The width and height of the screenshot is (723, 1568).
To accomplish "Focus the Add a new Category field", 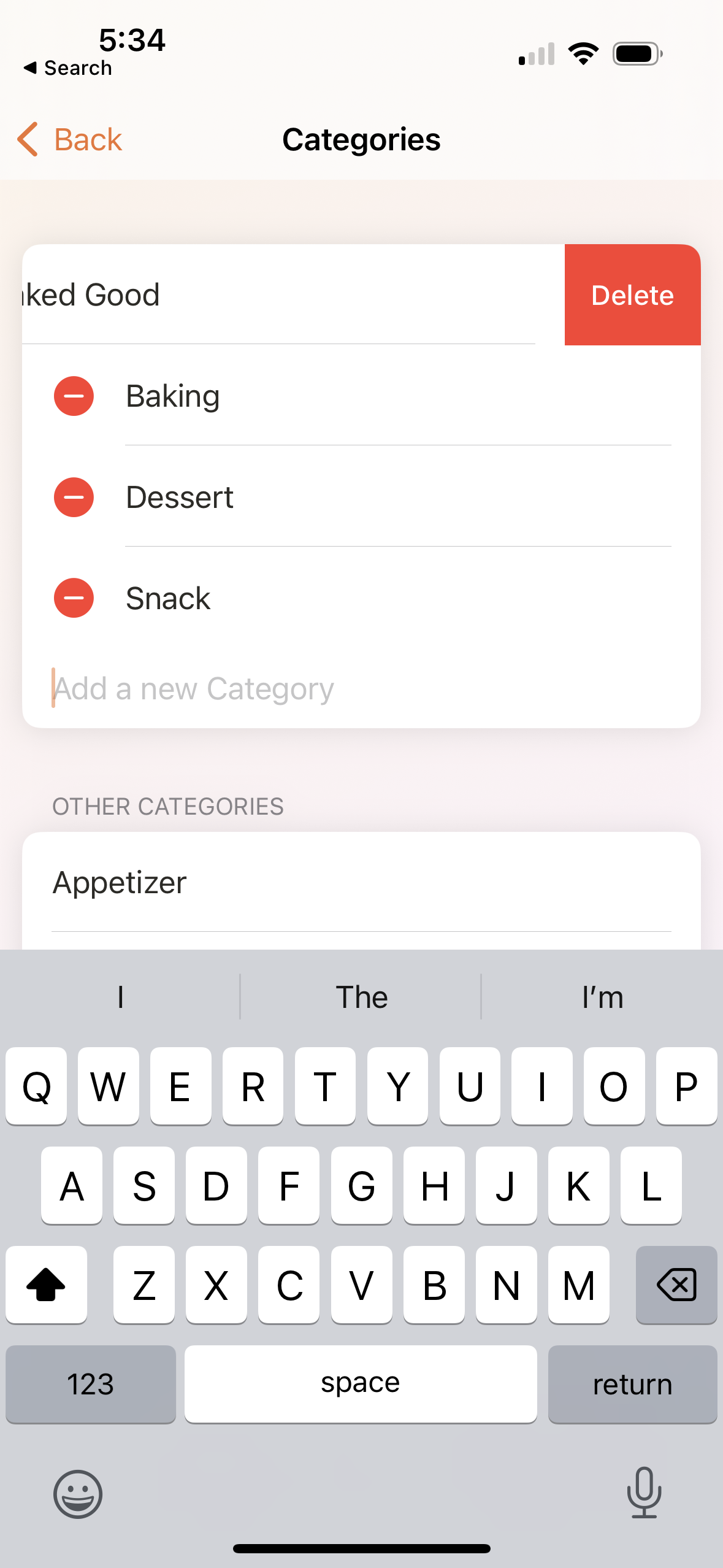I will tap(361, 688).
